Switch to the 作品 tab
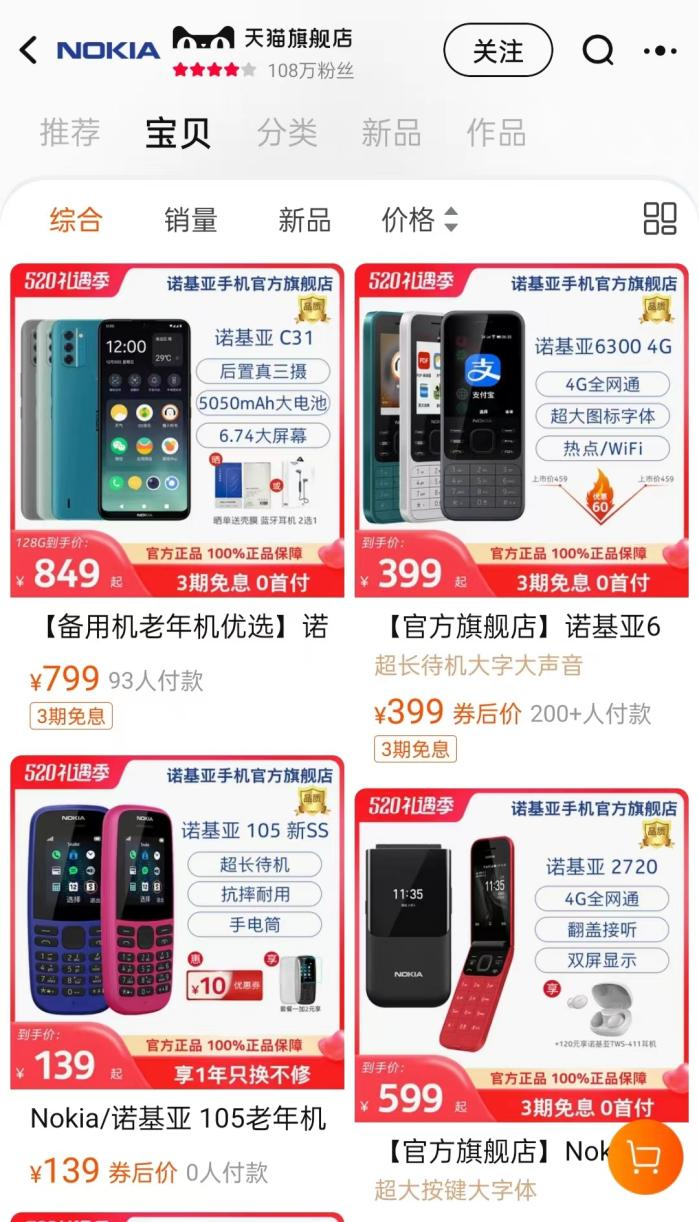The image size is (699, 1222). coord(496,132)
